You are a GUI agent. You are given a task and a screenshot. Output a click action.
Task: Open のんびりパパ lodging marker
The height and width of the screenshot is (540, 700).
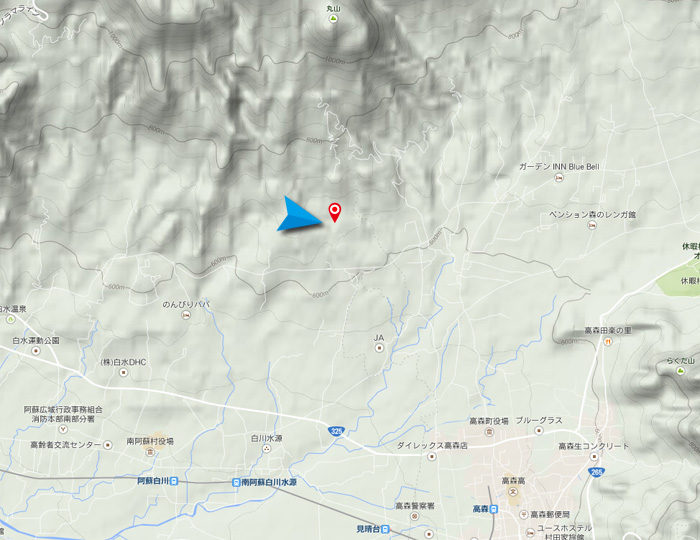[186, 315]
